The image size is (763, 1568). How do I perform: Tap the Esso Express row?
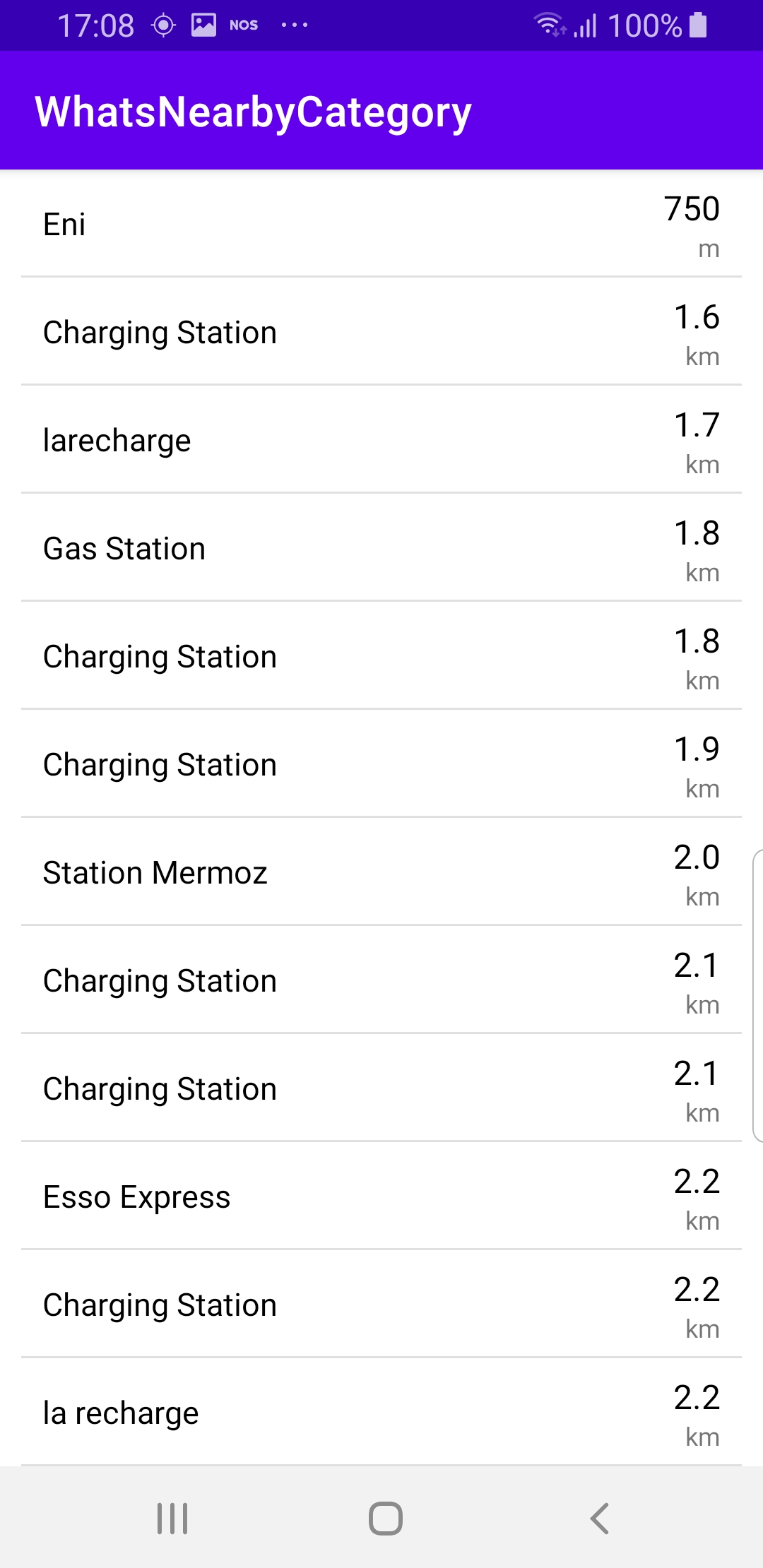[x=381, y=1196]
